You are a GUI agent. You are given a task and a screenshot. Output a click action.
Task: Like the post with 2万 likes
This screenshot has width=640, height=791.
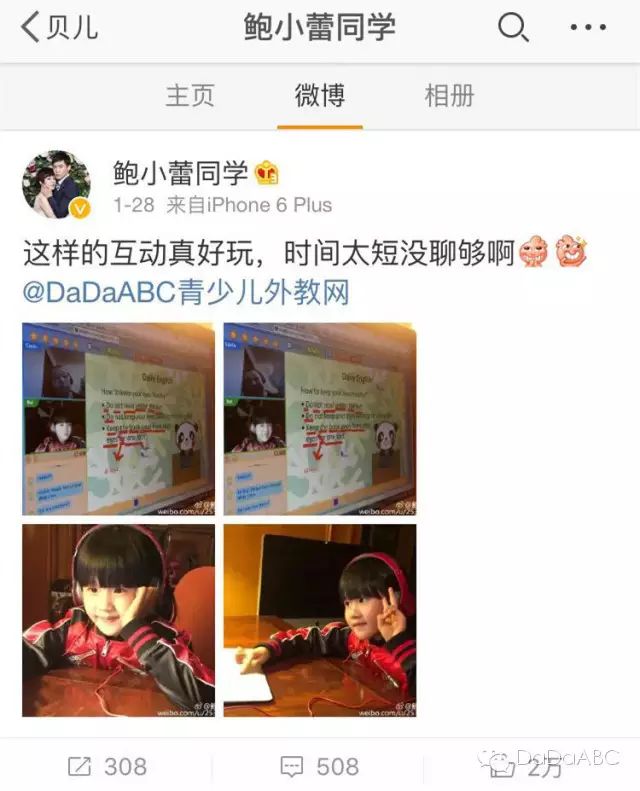click(x=530, y=767)
